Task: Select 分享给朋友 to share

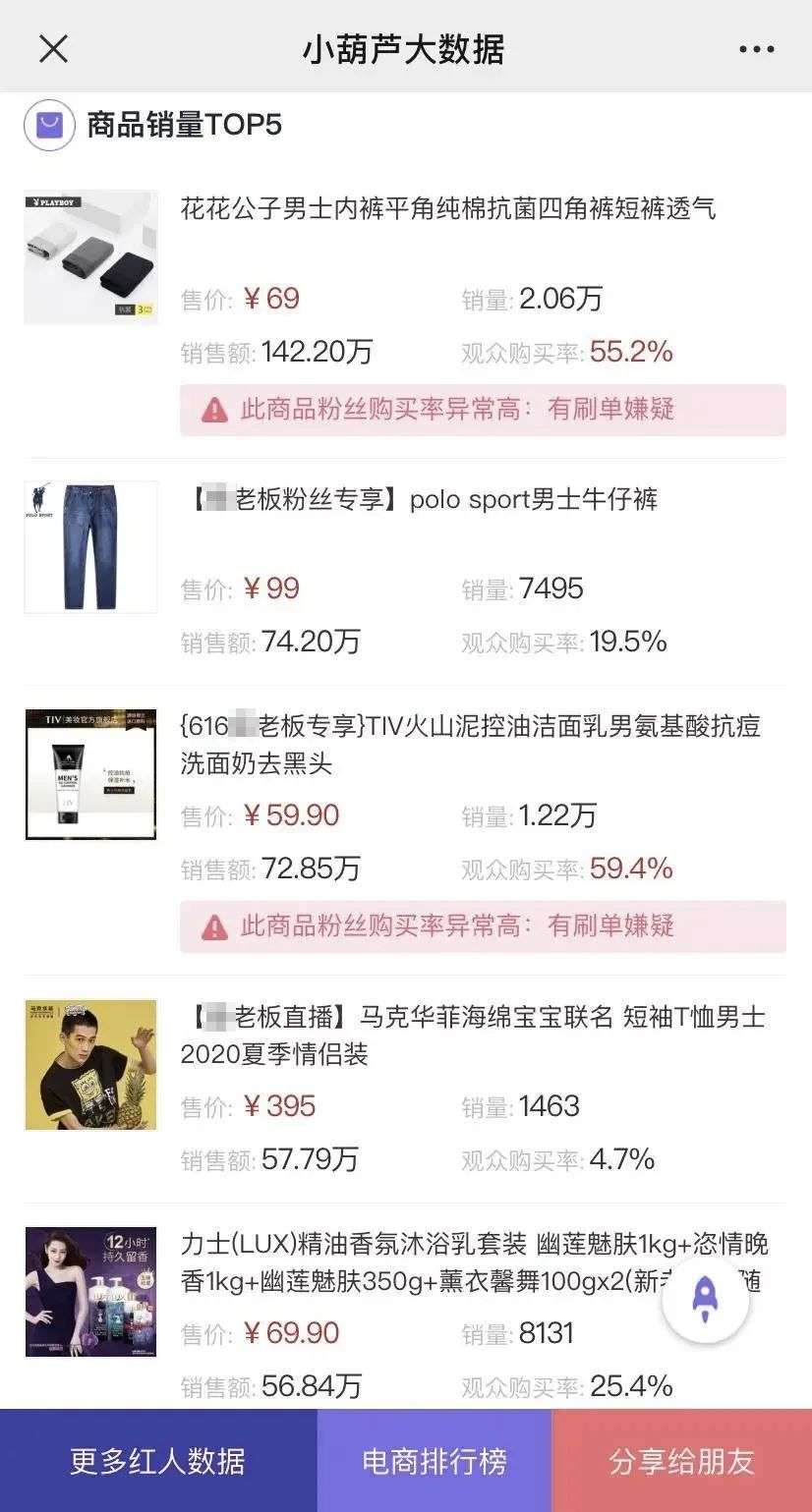Action: click(681, 1461)
